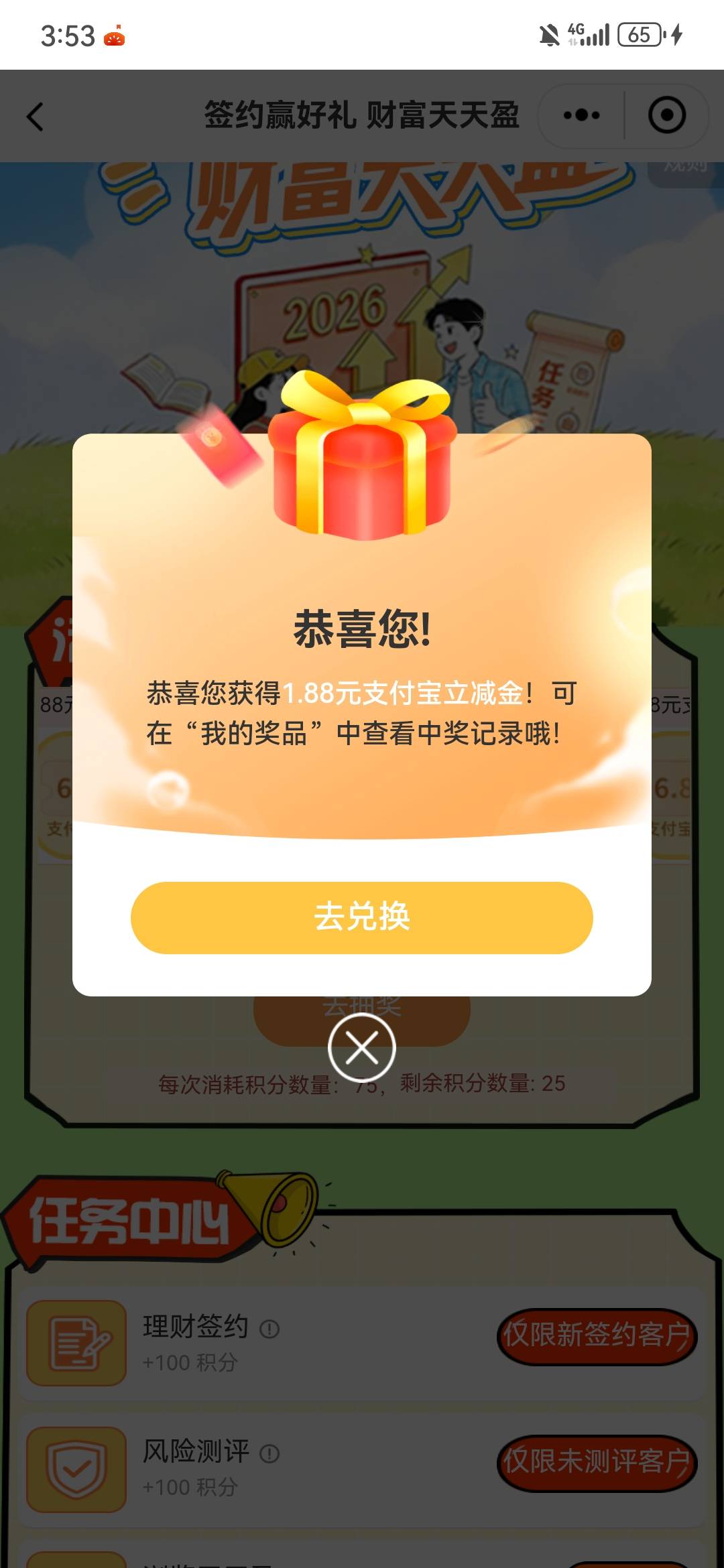Exit the mini-program via the circle button
Viewport: 724px width, 1568px height.
coord(667,115)
